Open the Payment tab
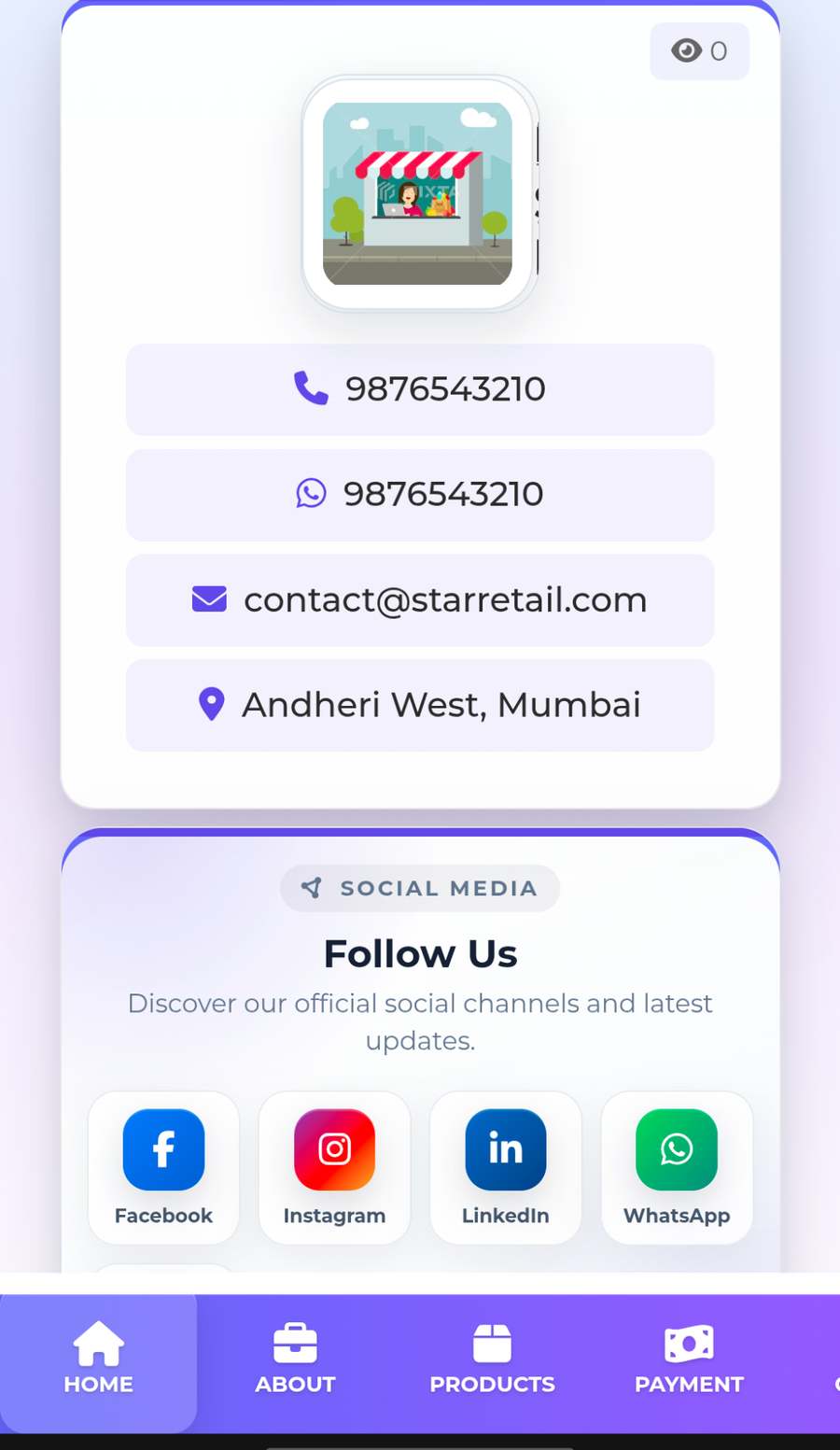Screen dimensions: 840x1450 [x=689, y=1363]
